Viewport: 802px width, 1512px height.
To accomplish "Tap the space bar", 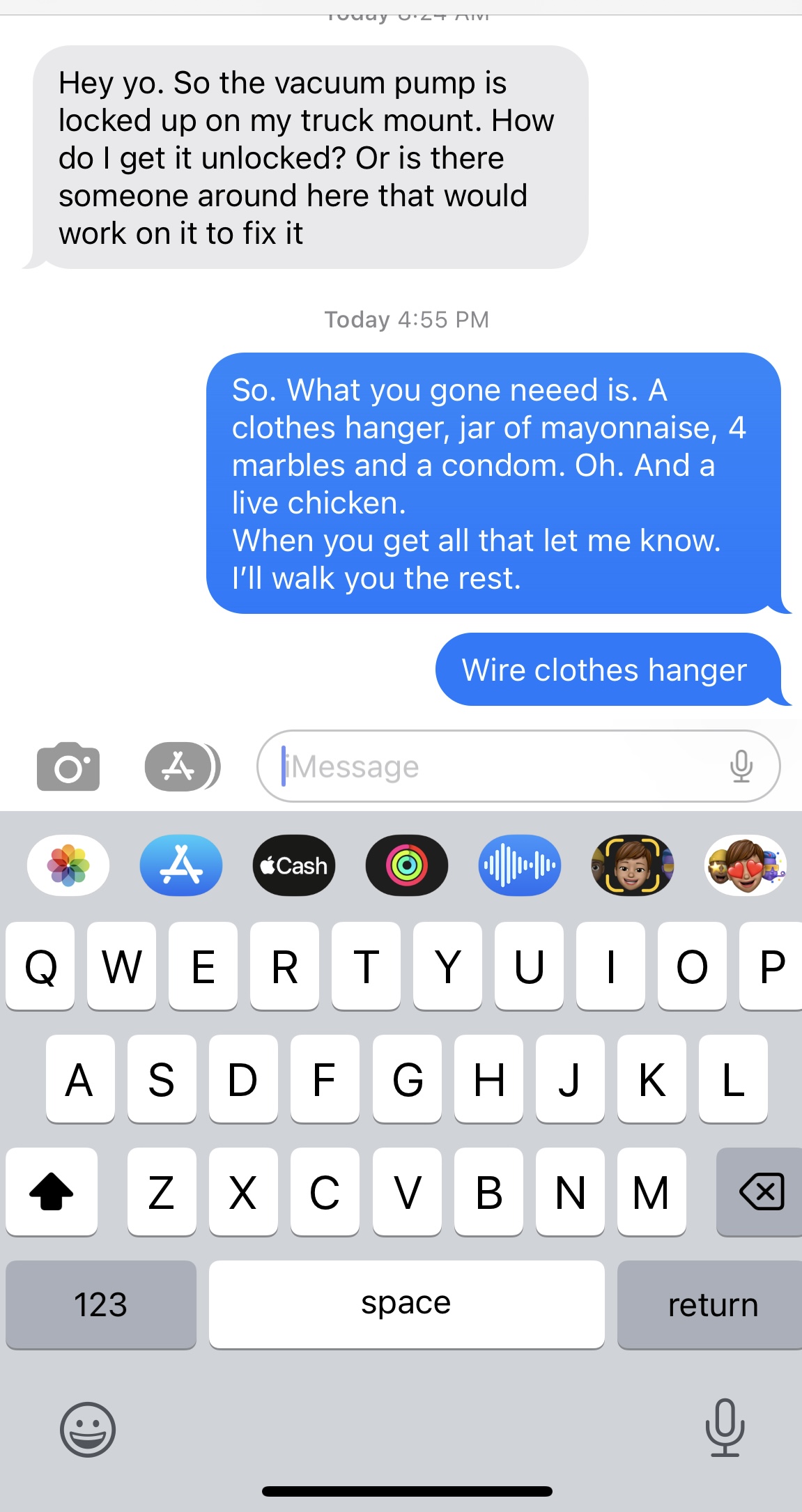I will point(406,1304).
